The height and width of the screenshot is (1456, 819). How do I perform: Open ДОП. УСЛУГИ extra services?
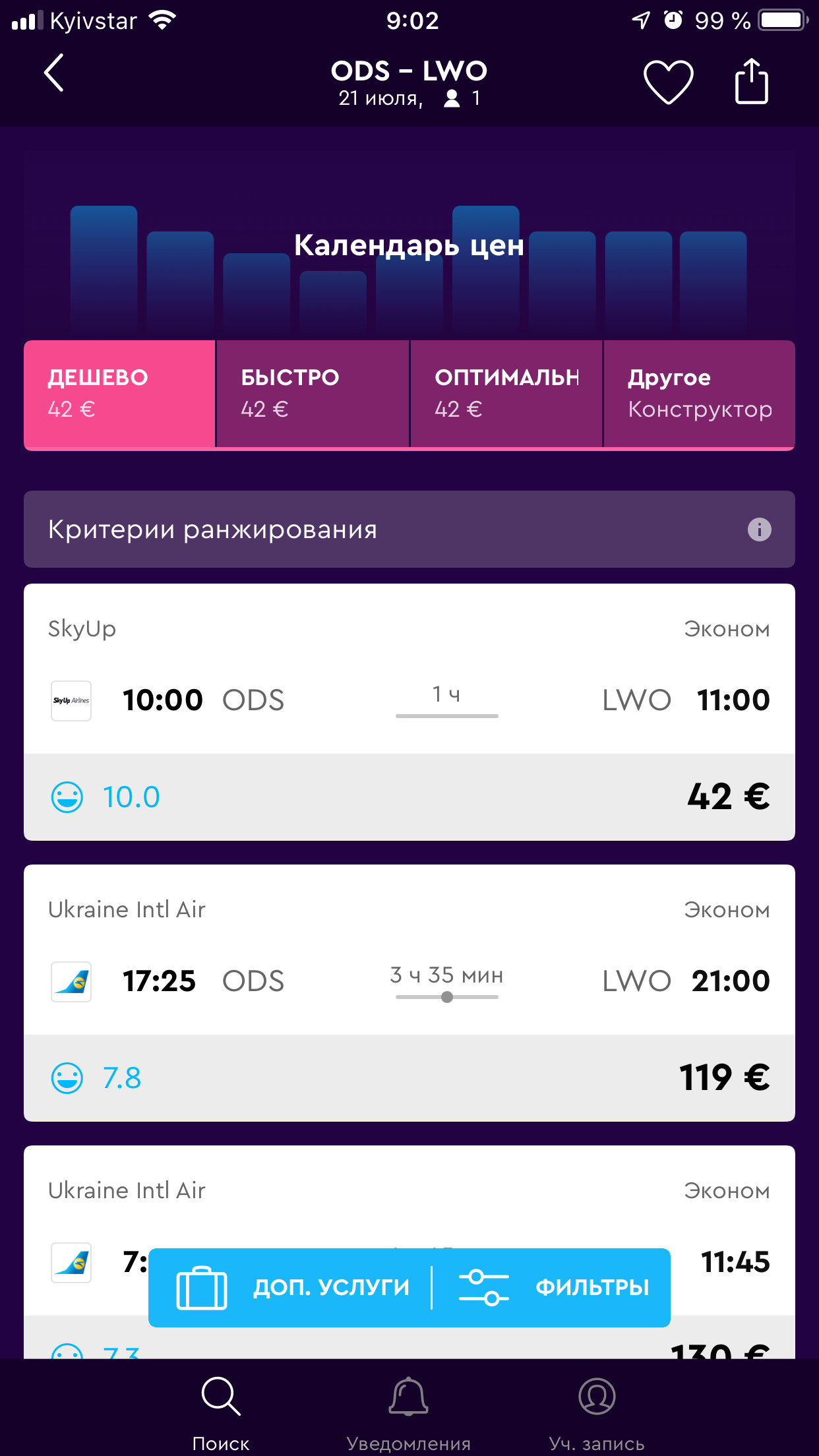[x=293, y=1287]
